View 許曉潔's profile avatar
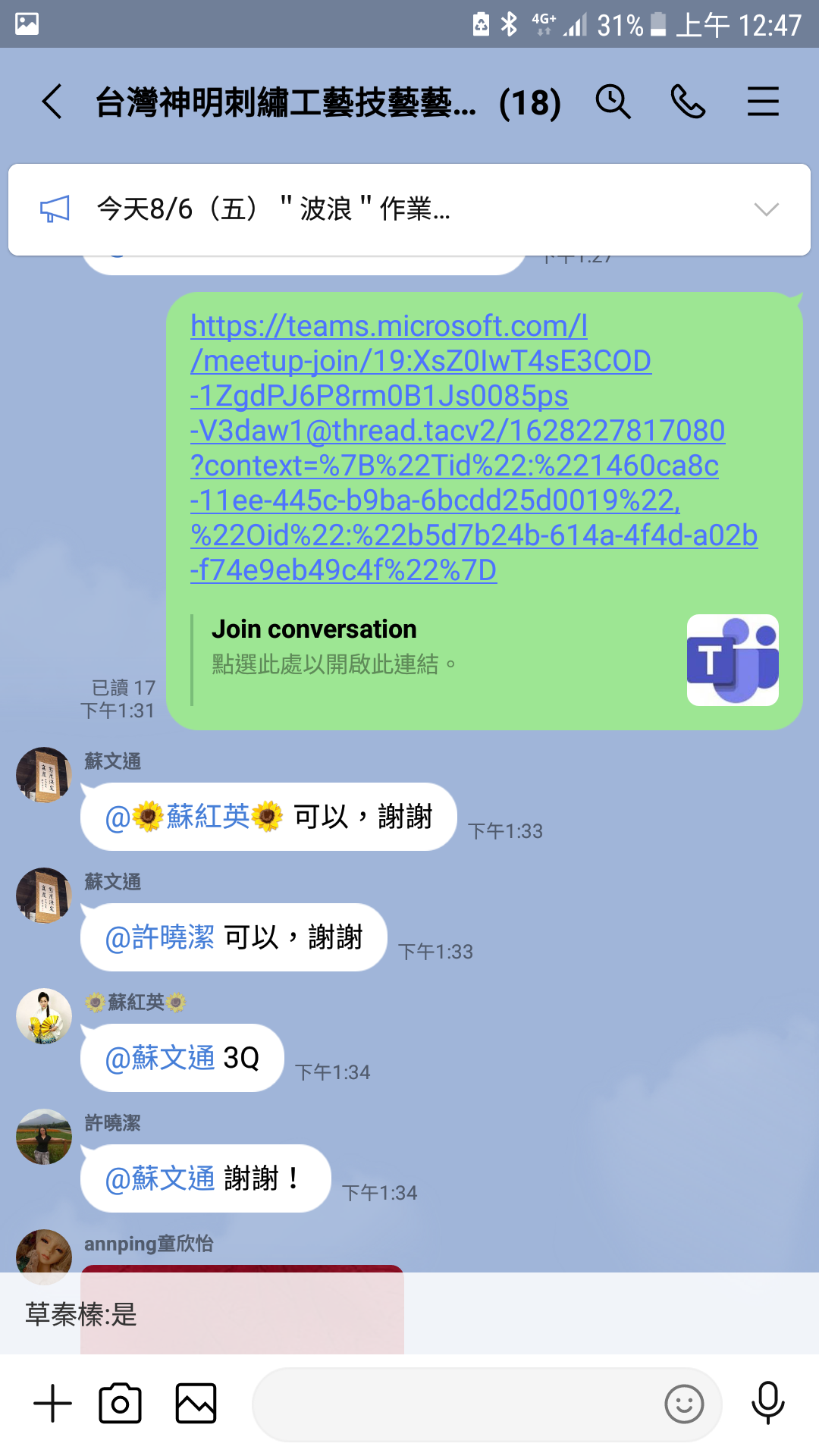This screenshot has height=1456, width=819. 44,1137
